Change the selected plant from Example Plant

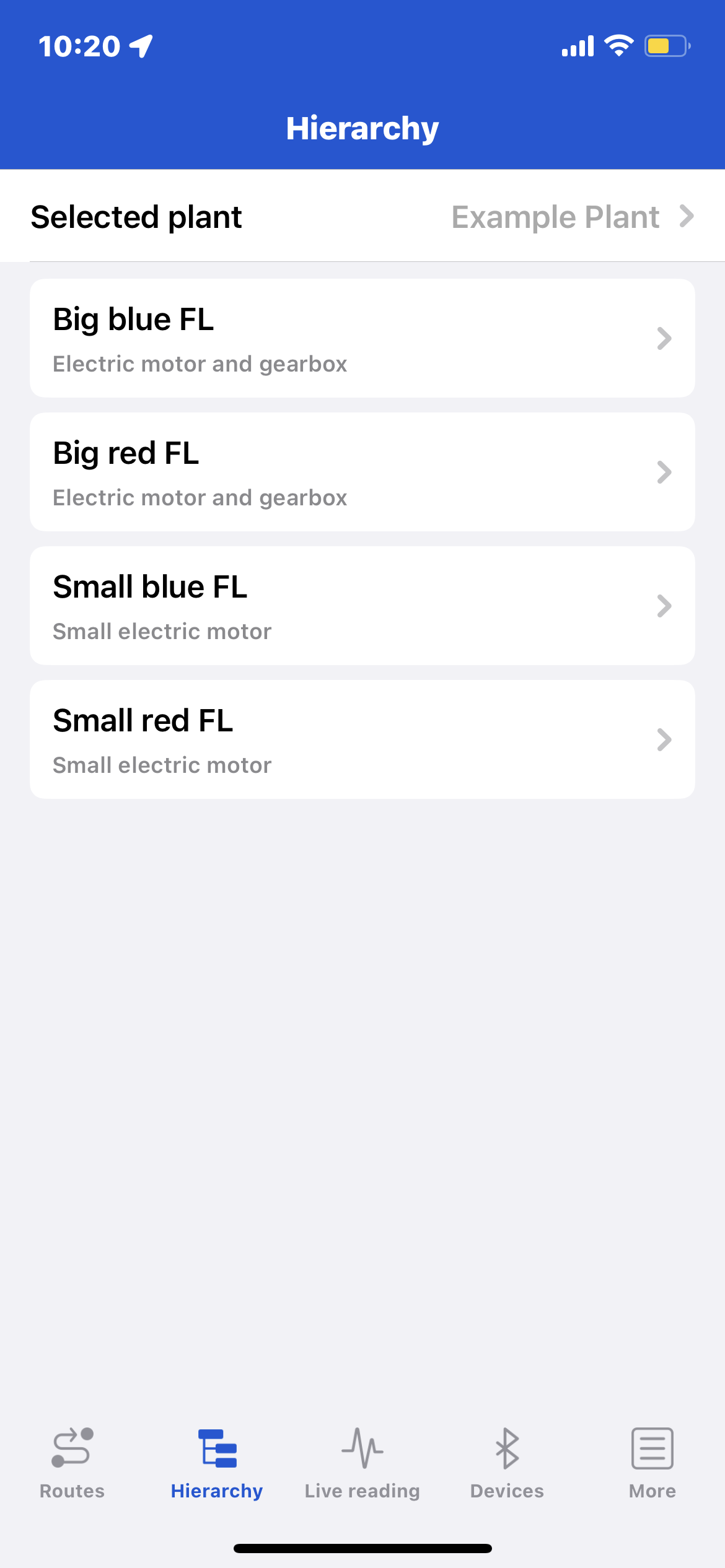pyautogui.click(x=571, y=217)
